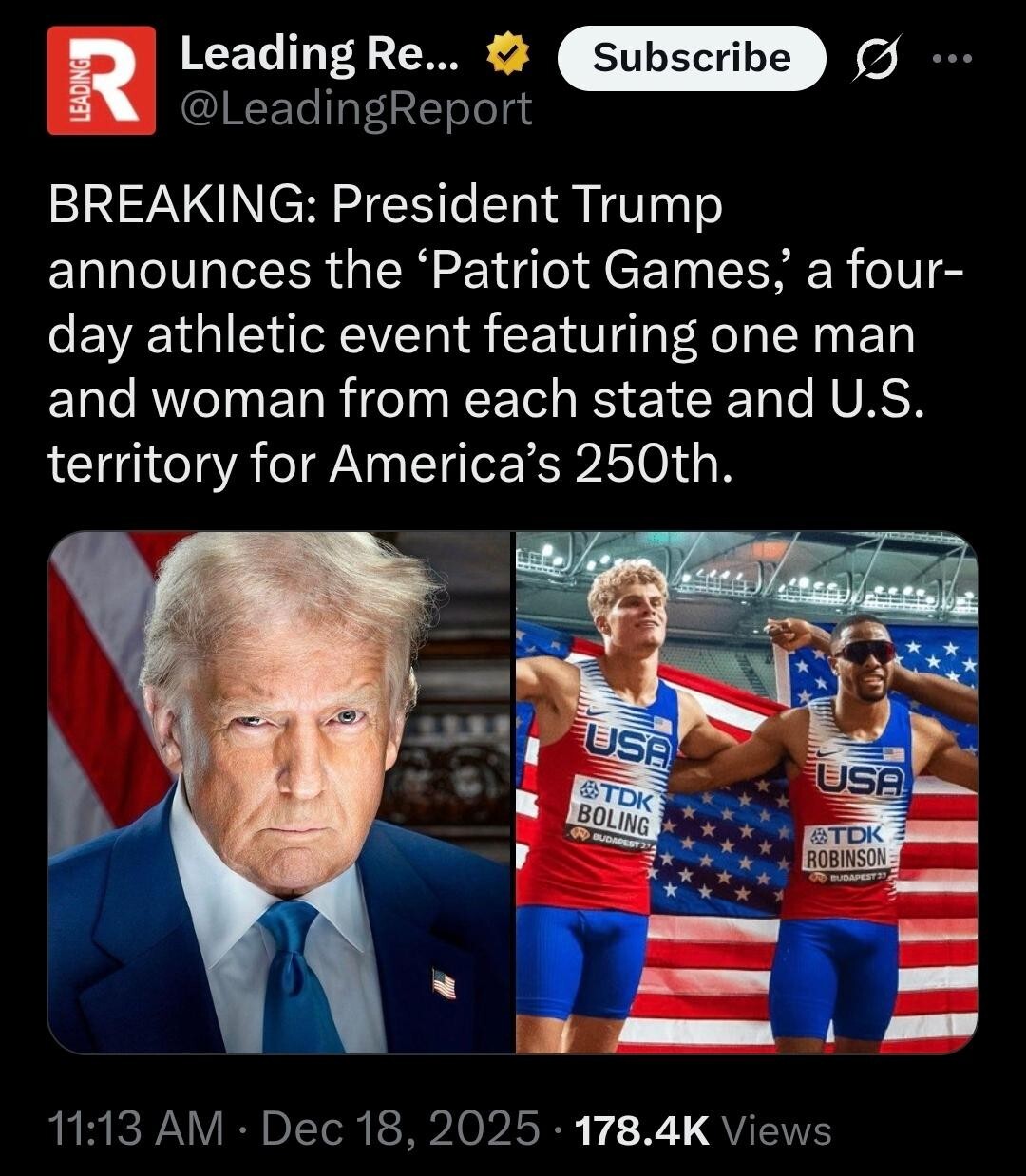View the @LeadingReport account profile

(356, 109)
